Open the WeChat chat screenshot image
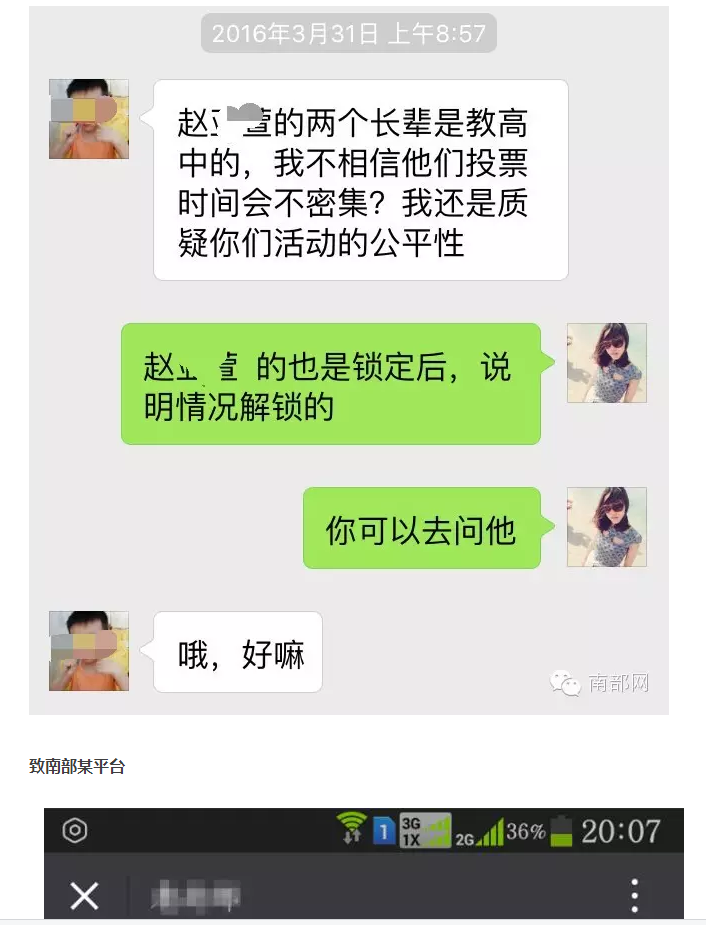 point(348,360)
